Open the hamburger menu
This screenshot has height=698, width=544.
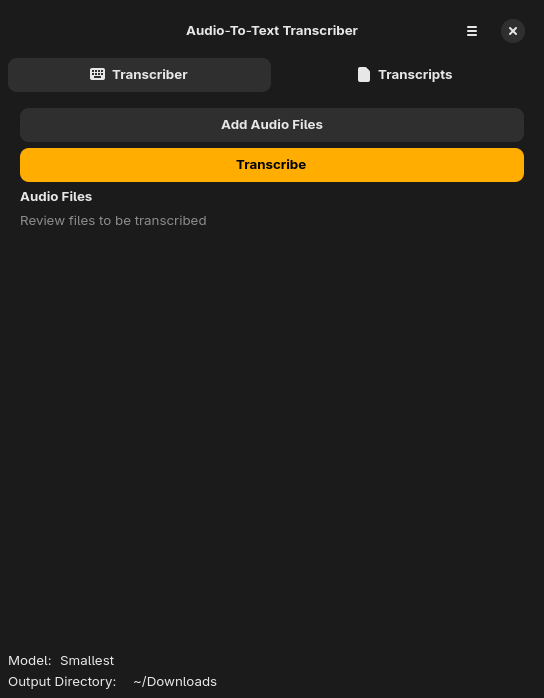pyautogui.click(x=472, y=31)
